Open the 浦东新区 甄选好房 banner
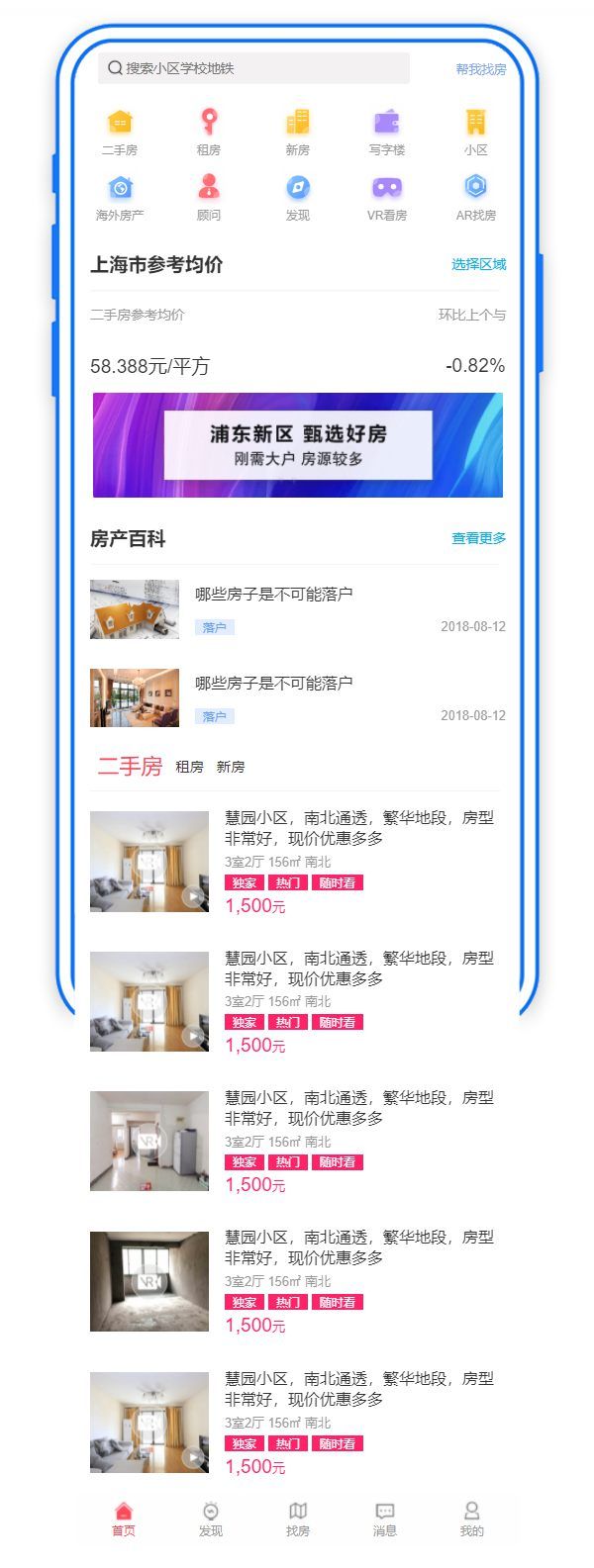Image resolution: width=594 pixels, height=1568 pixels. pos(297,445)
